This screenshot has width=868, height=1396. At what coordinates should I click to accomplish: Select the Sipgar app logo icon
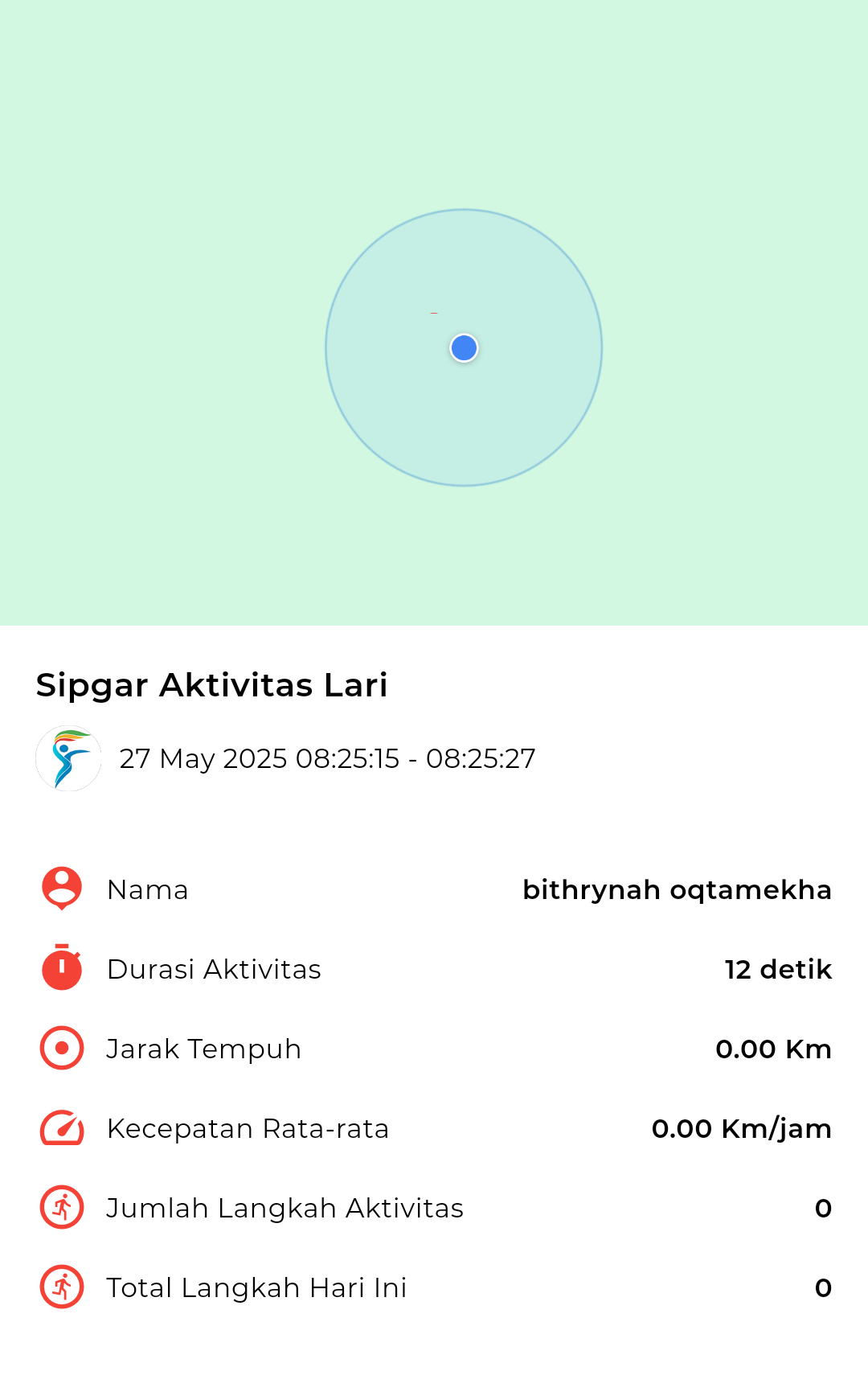pyautogui.click(x=68, y=757)
